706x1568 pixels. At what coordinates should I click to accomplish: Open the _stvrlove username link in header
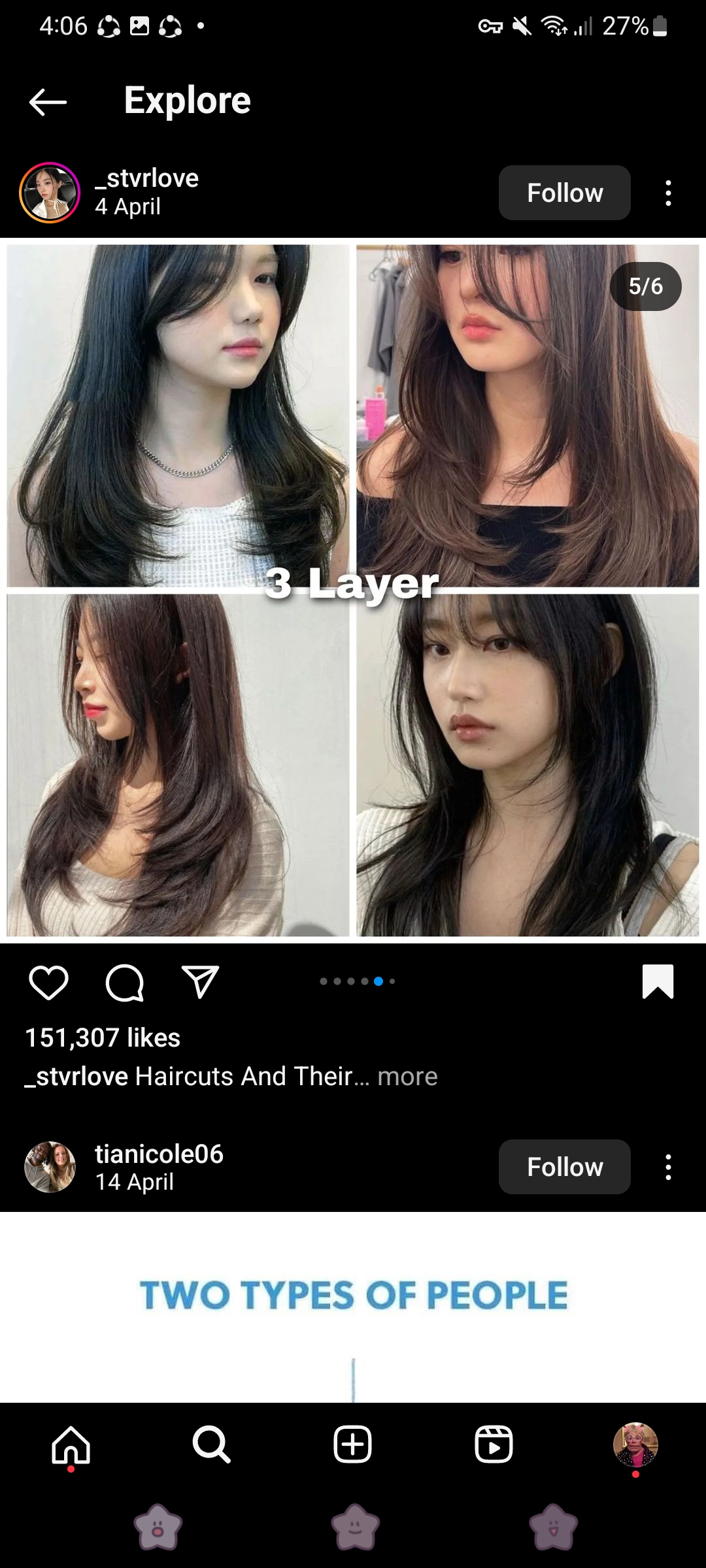146,178
